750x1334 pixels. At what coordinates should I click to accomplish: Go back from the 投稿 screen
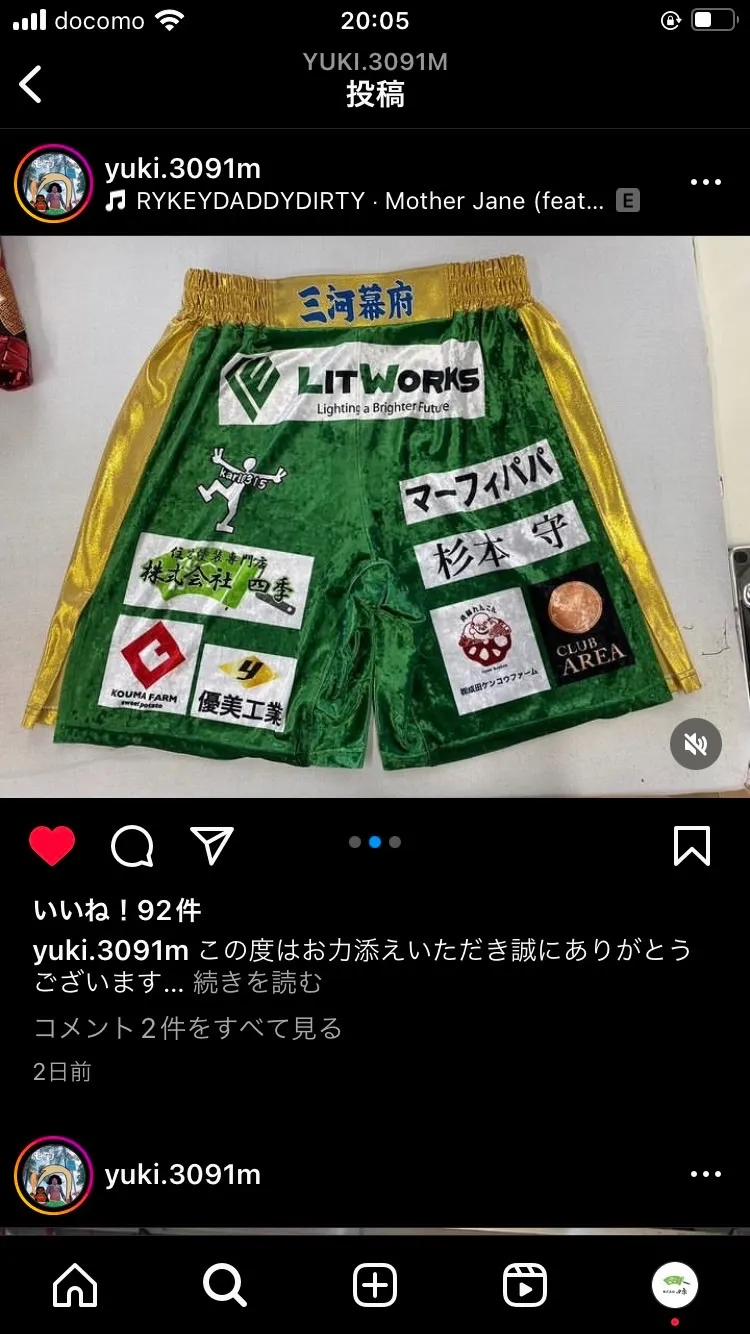point(32,84)
